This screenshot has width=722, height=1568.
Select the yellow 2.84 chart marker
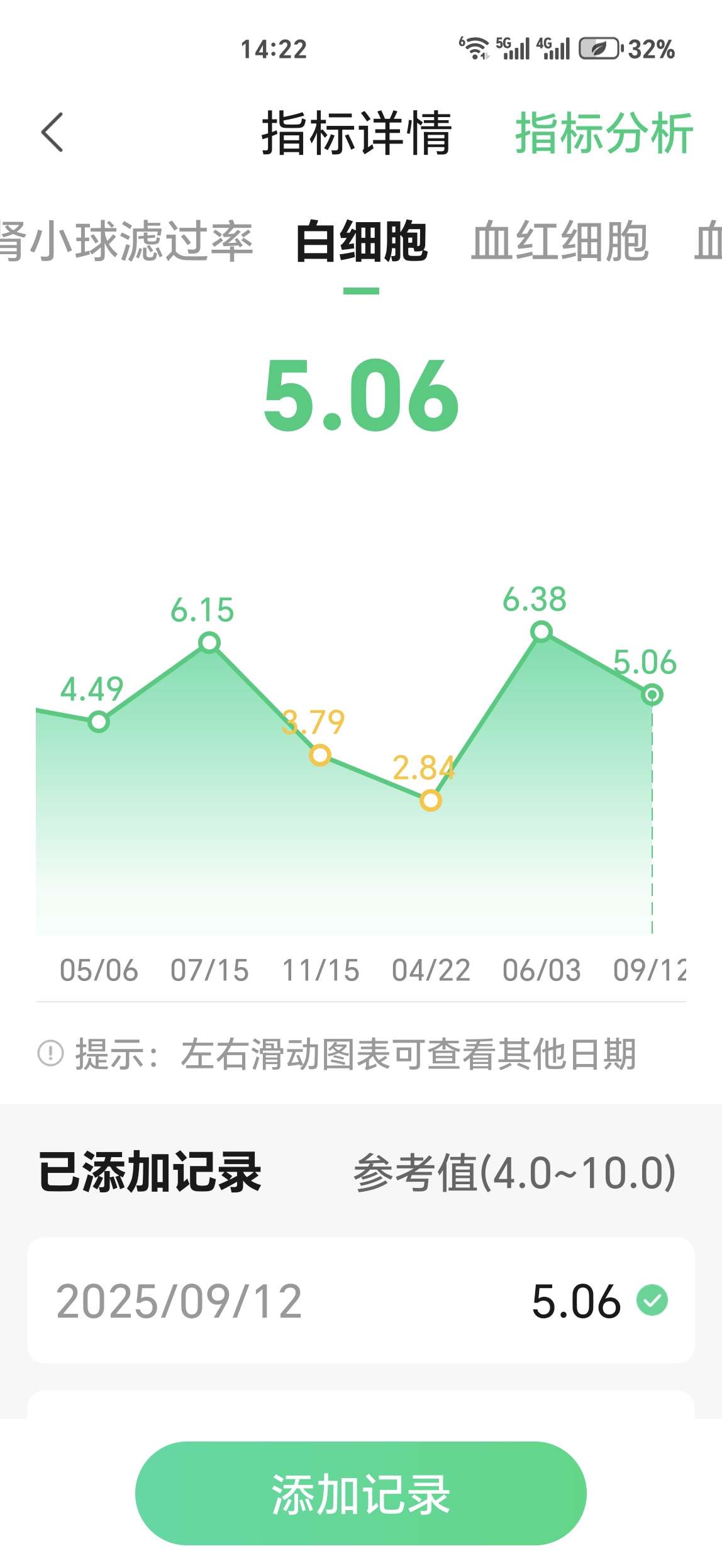(x=430, y=800)
